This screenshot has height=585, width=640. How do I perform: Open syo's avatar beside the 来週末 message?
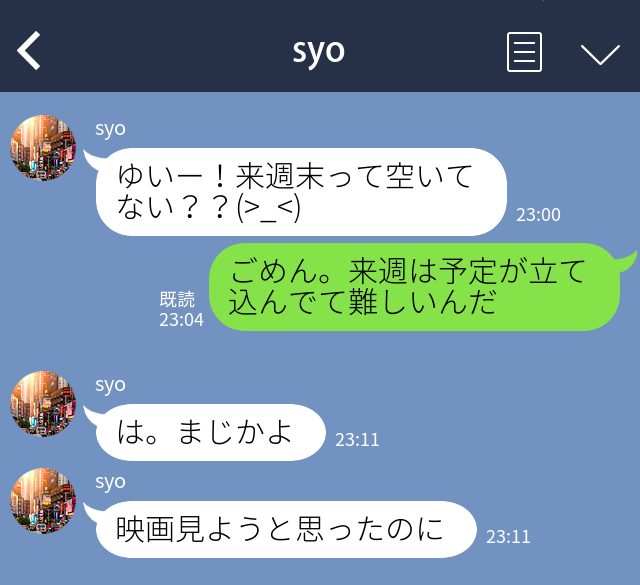pyautogui.click(x=43, y=148)
